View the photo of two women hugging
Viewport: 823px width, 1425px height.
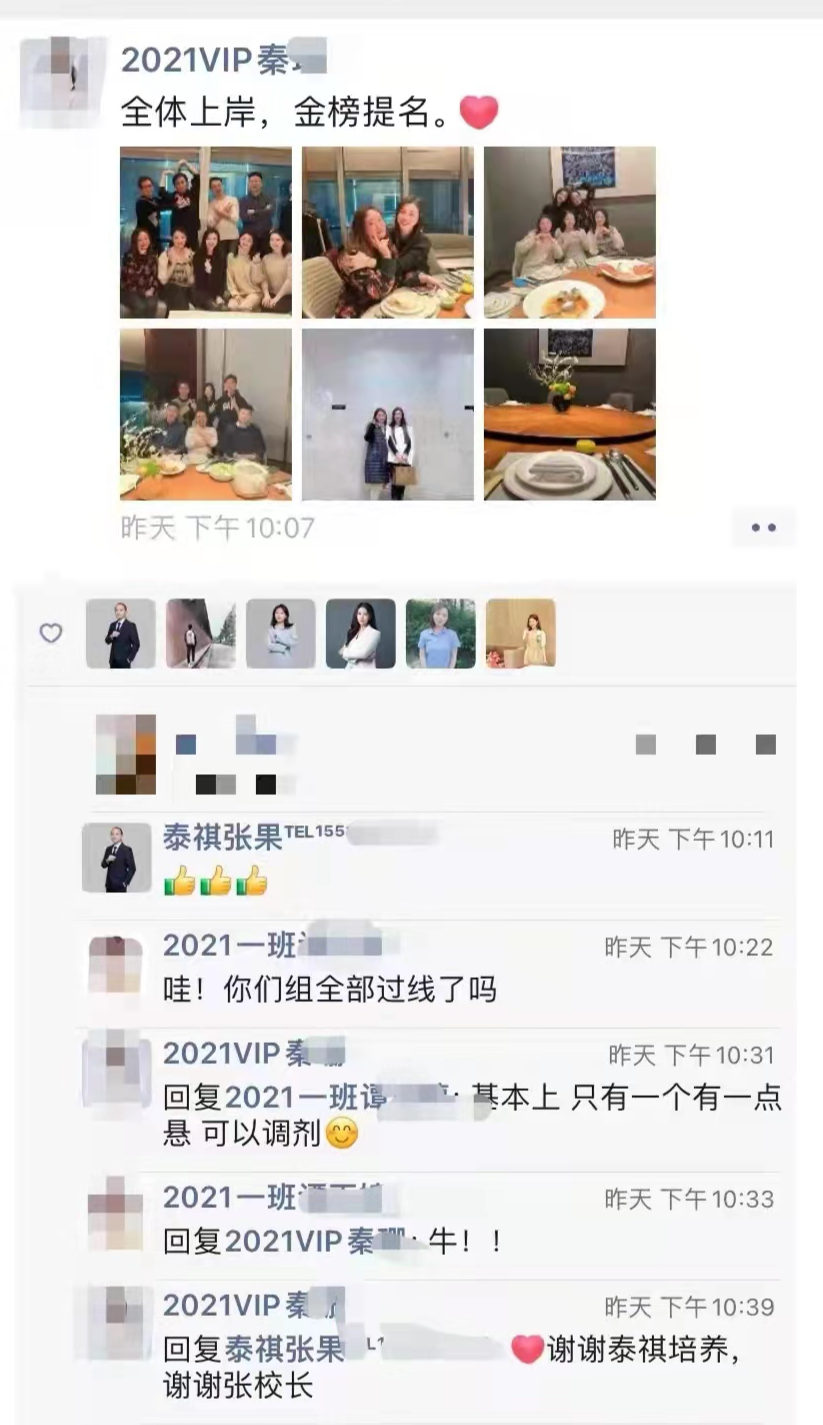388,232
